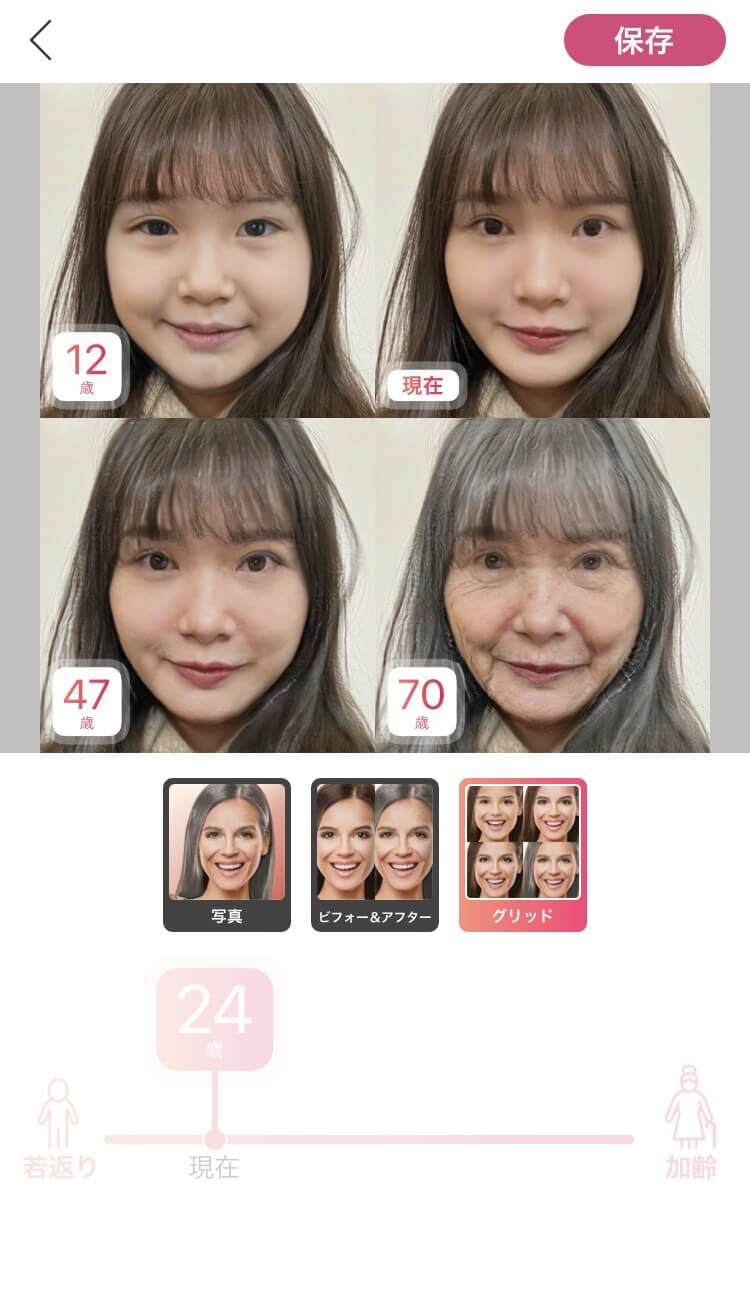Switch to the ビフォー&アフター layout

tap(375, 855)
